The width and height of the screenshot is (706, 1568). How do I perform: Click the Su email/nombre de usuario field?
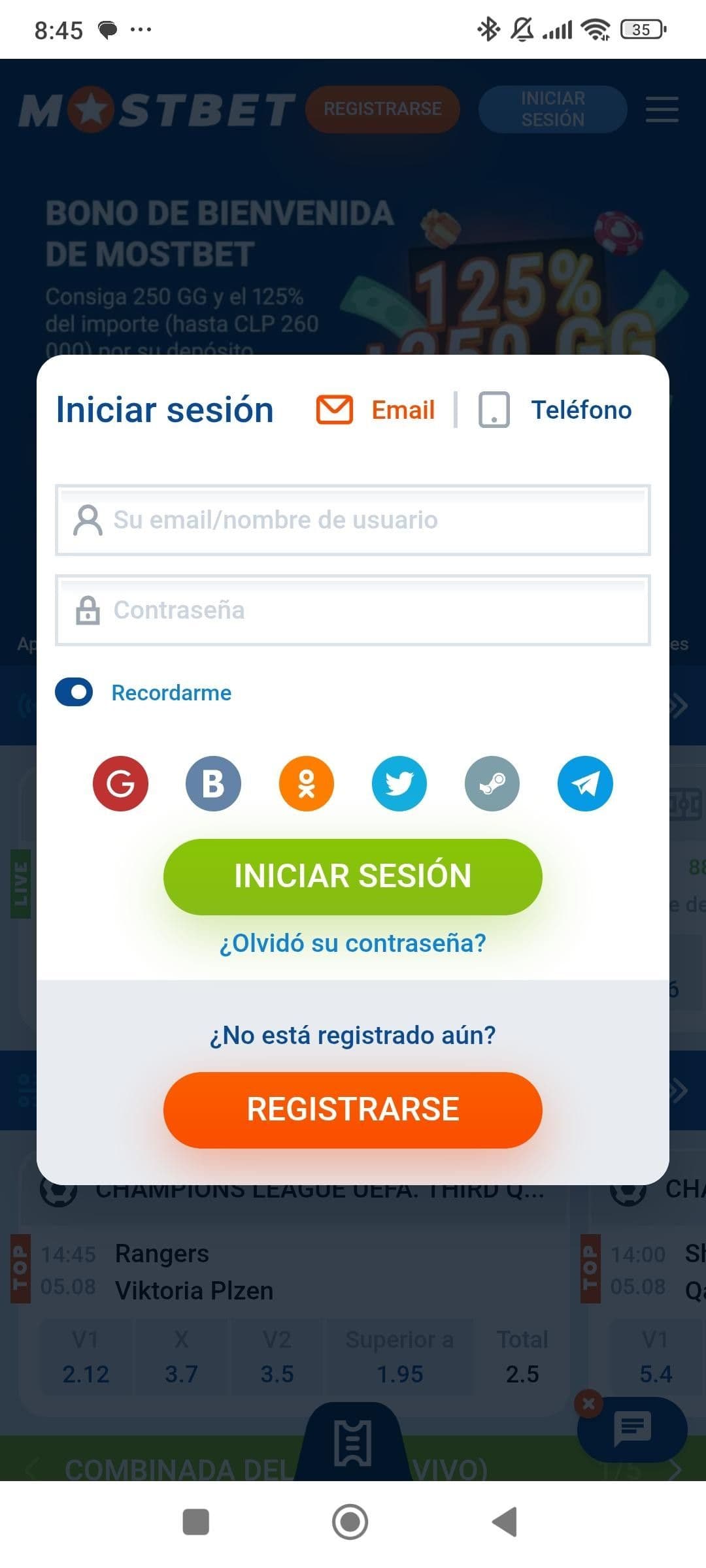[352, 521]
